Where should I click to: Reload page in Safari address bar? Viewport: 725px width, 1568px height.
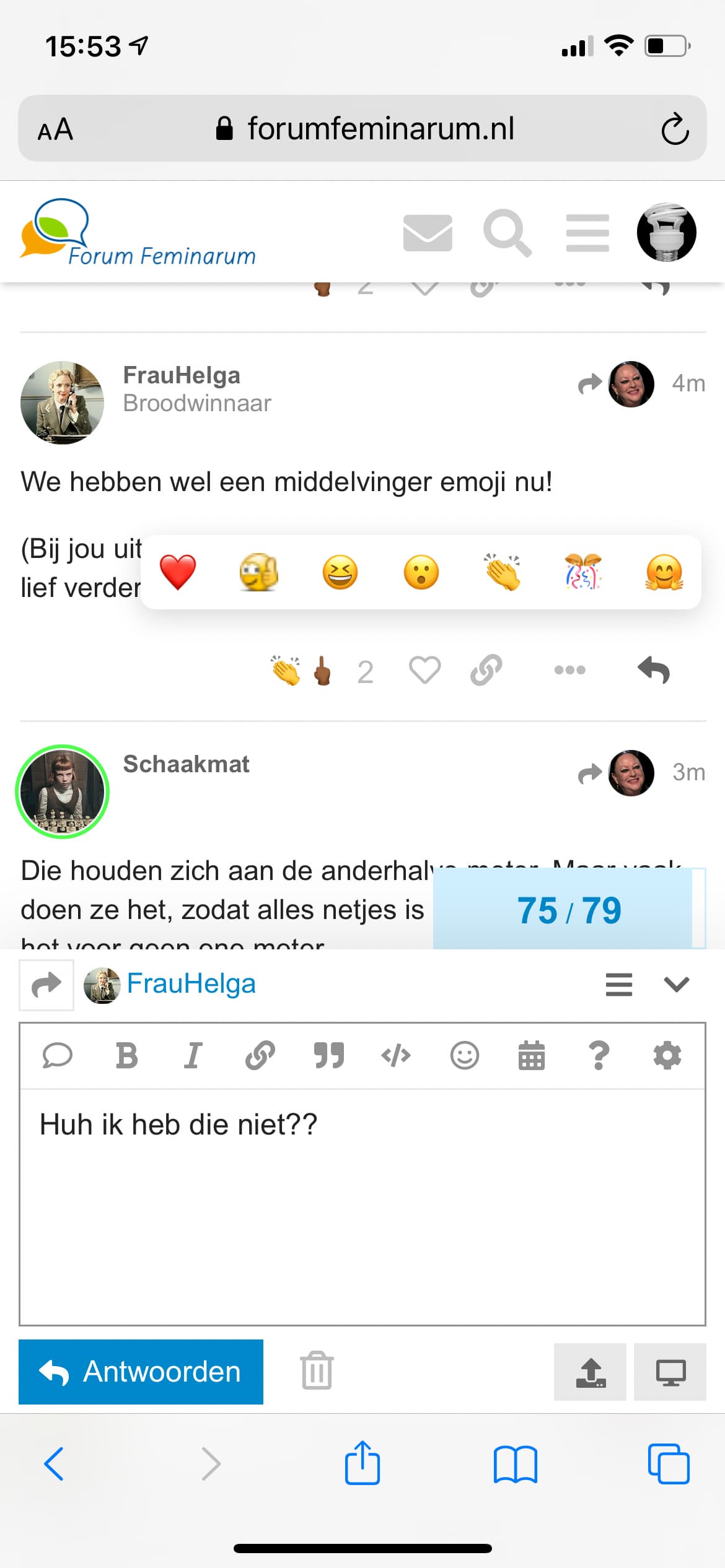pos(674,129)
